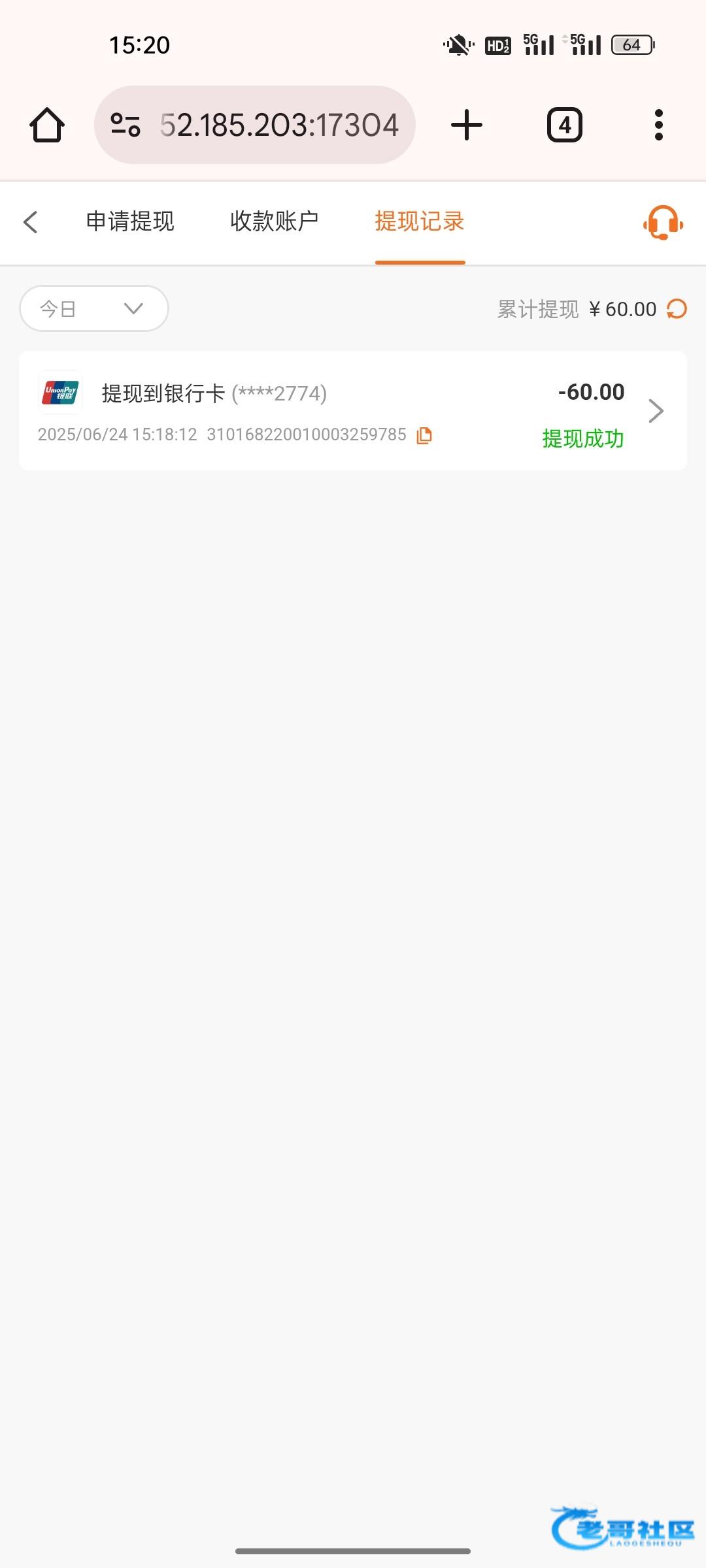The height and width of the screenshot is (1568, 706).
Task: Switch to the 申请提现 tab
Action: (x=130, y=221)
